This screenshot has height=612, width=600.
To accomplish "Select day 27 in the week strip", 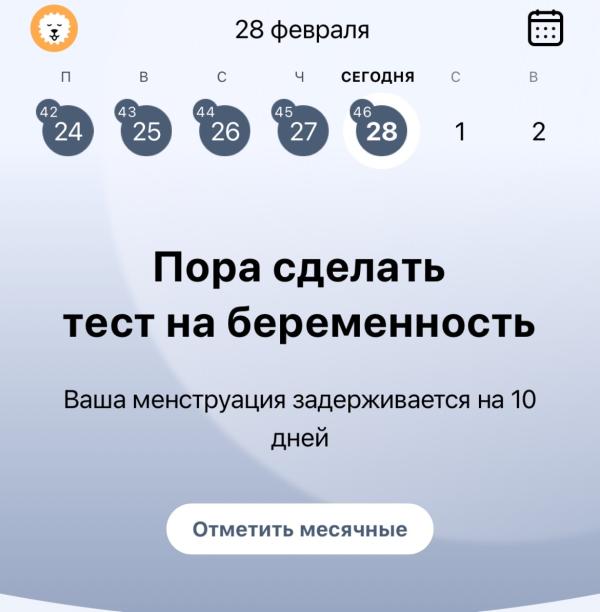I will (303, 131).
